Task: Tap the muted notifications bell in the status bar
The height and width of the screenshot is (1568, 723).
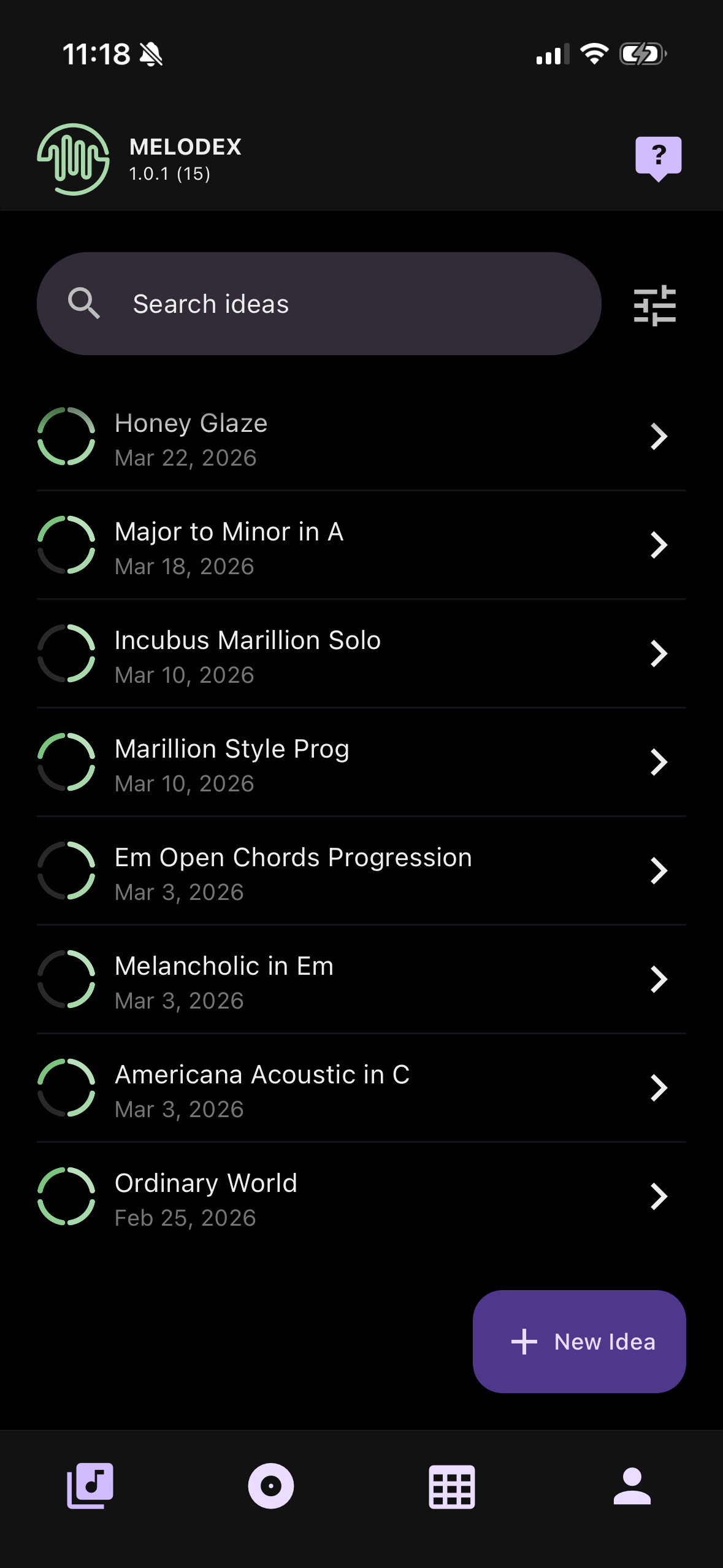Action: pos(151,54)
